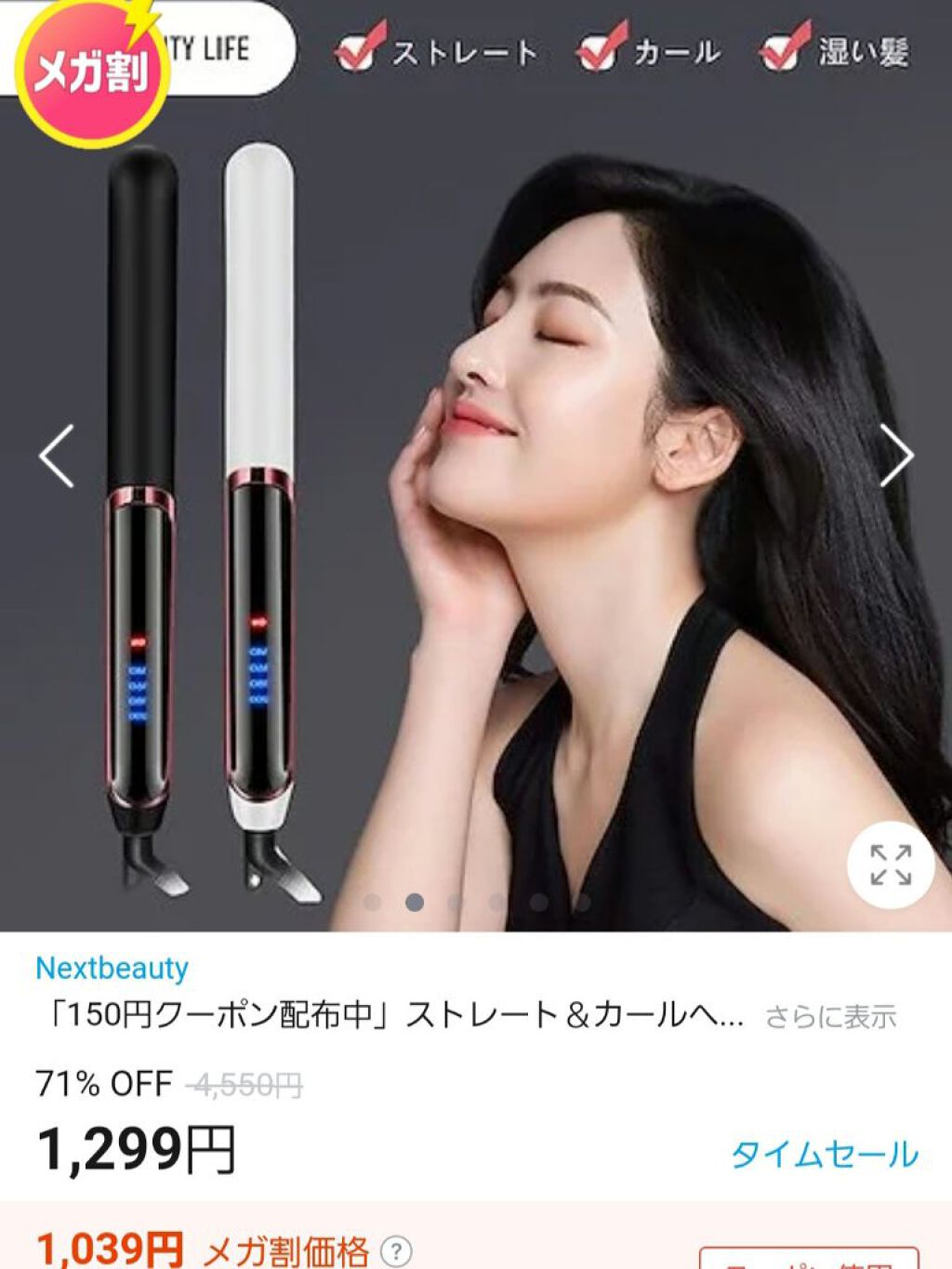This screenshot has height=1269, width=952.
Task: Click the strikethrough original price 4,550円
Action: point(244,1083)
